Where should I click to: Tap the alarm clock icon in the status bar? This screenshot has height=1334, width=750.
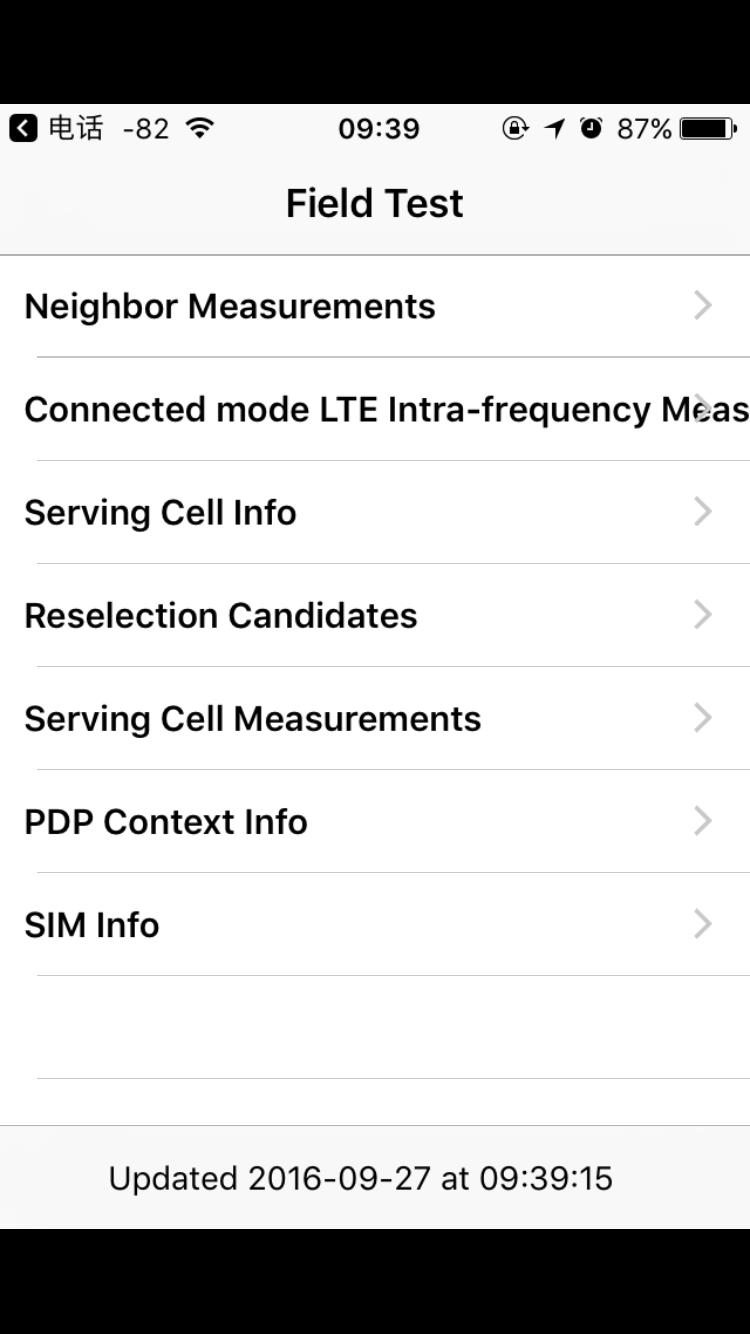[x=590, y=128]
